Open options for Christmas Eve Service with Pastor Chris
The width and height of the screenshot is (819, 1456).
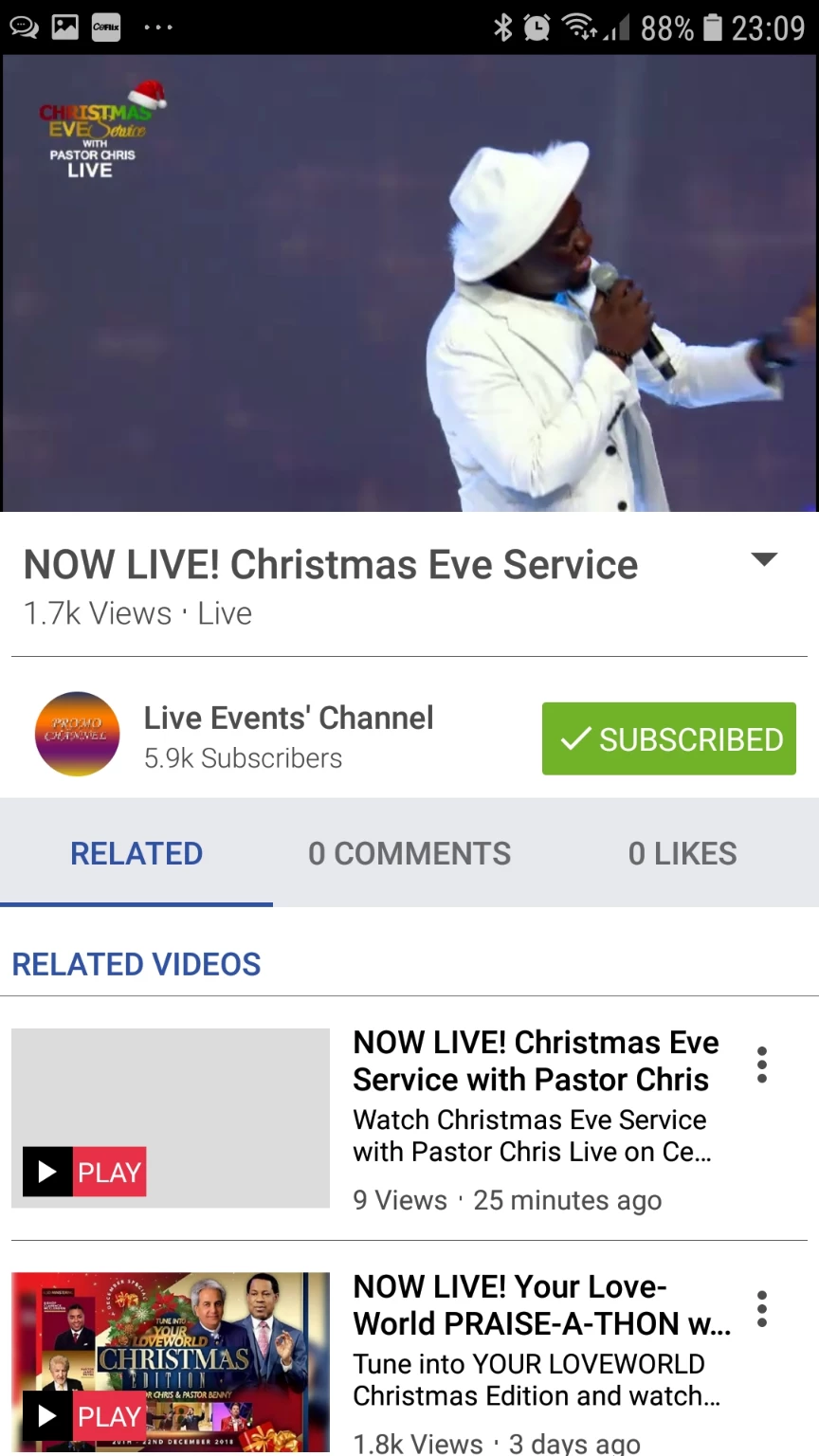[x=762, y=1065]
